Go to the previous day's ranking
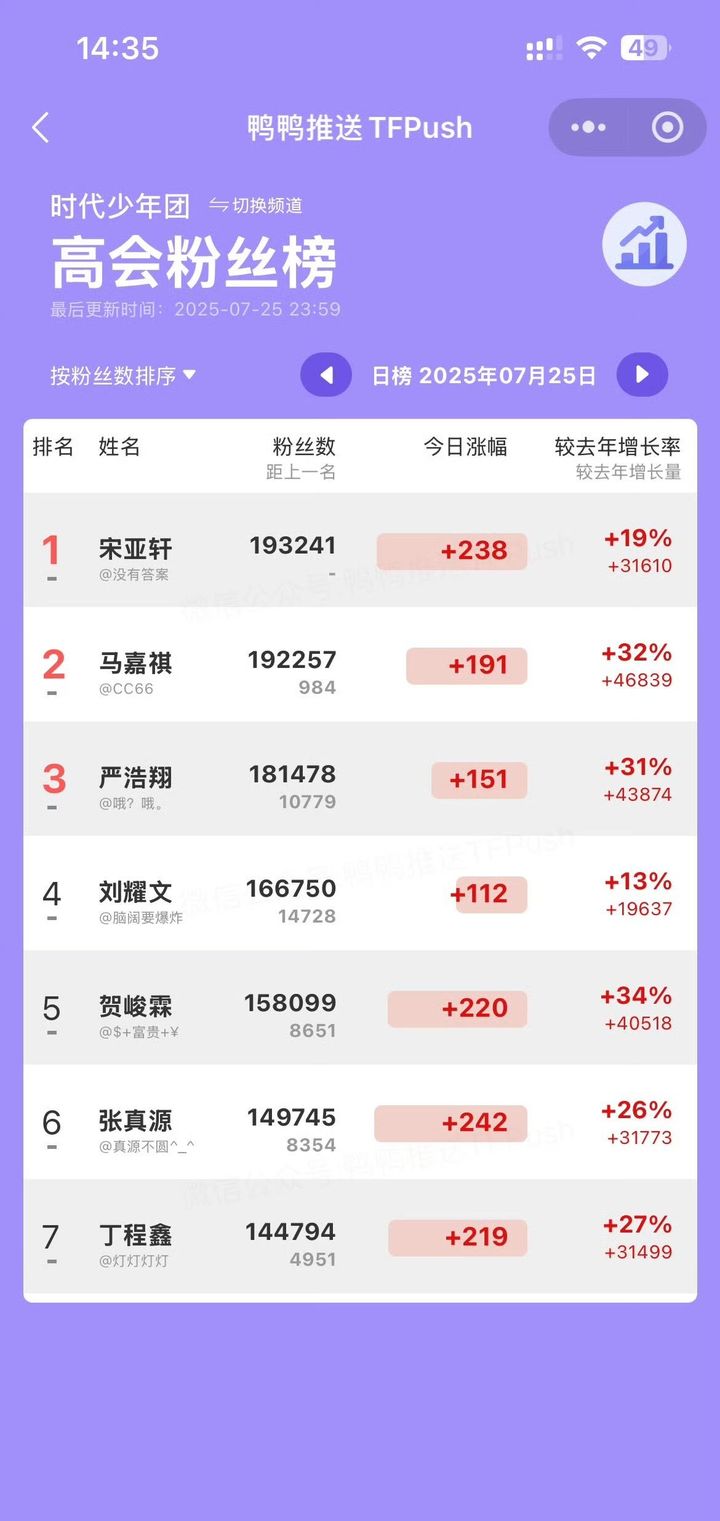720x1521 pixels. tap(326, 376)
